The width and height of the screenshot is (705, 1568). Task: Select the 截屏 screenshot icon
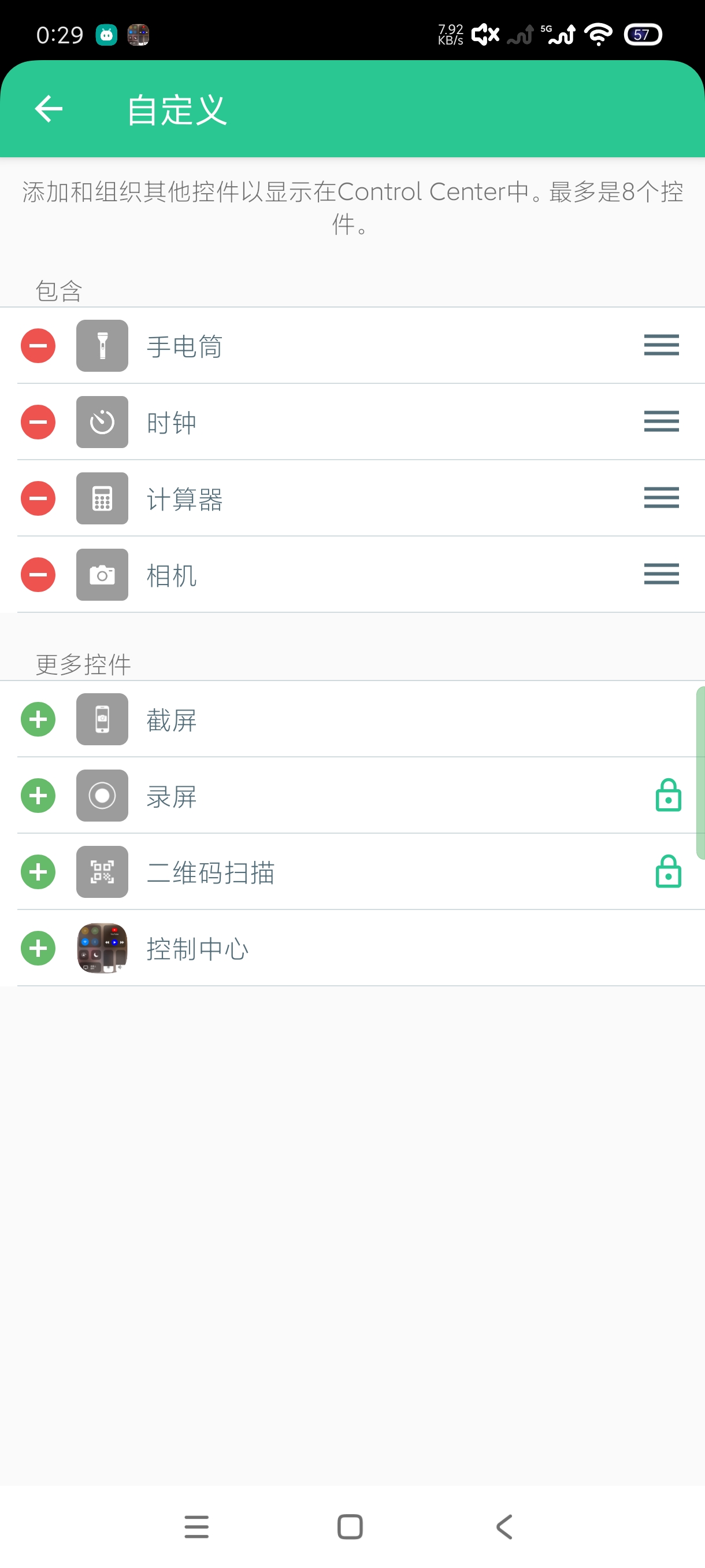[x=101, y=719]
